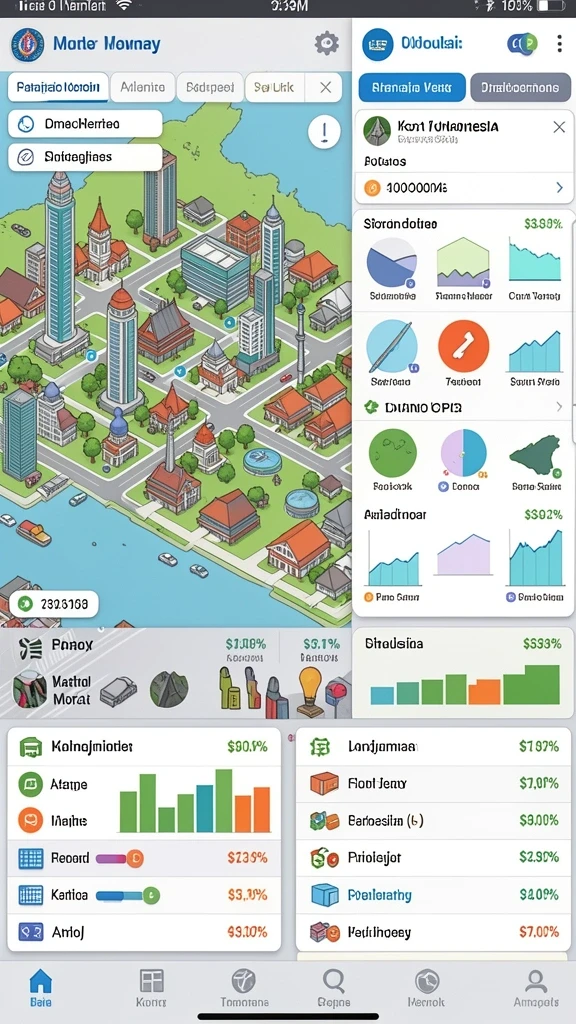Open the three-dot overflow menu
576x1024 pixels.
tap(559, 44)
